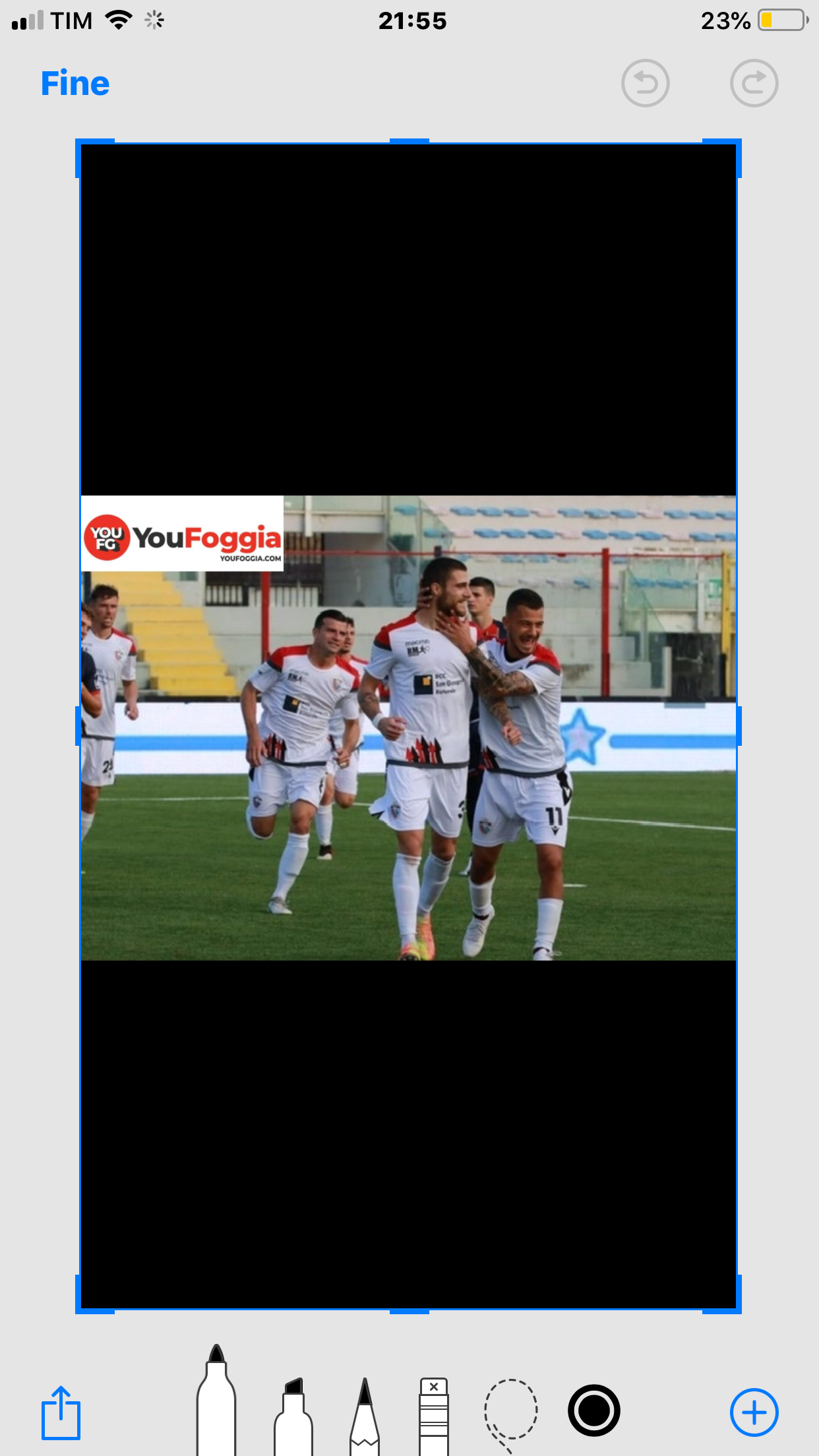Screen dimensions: 819x1456
Task: Undo the last markup action
Action: point(645,84)
